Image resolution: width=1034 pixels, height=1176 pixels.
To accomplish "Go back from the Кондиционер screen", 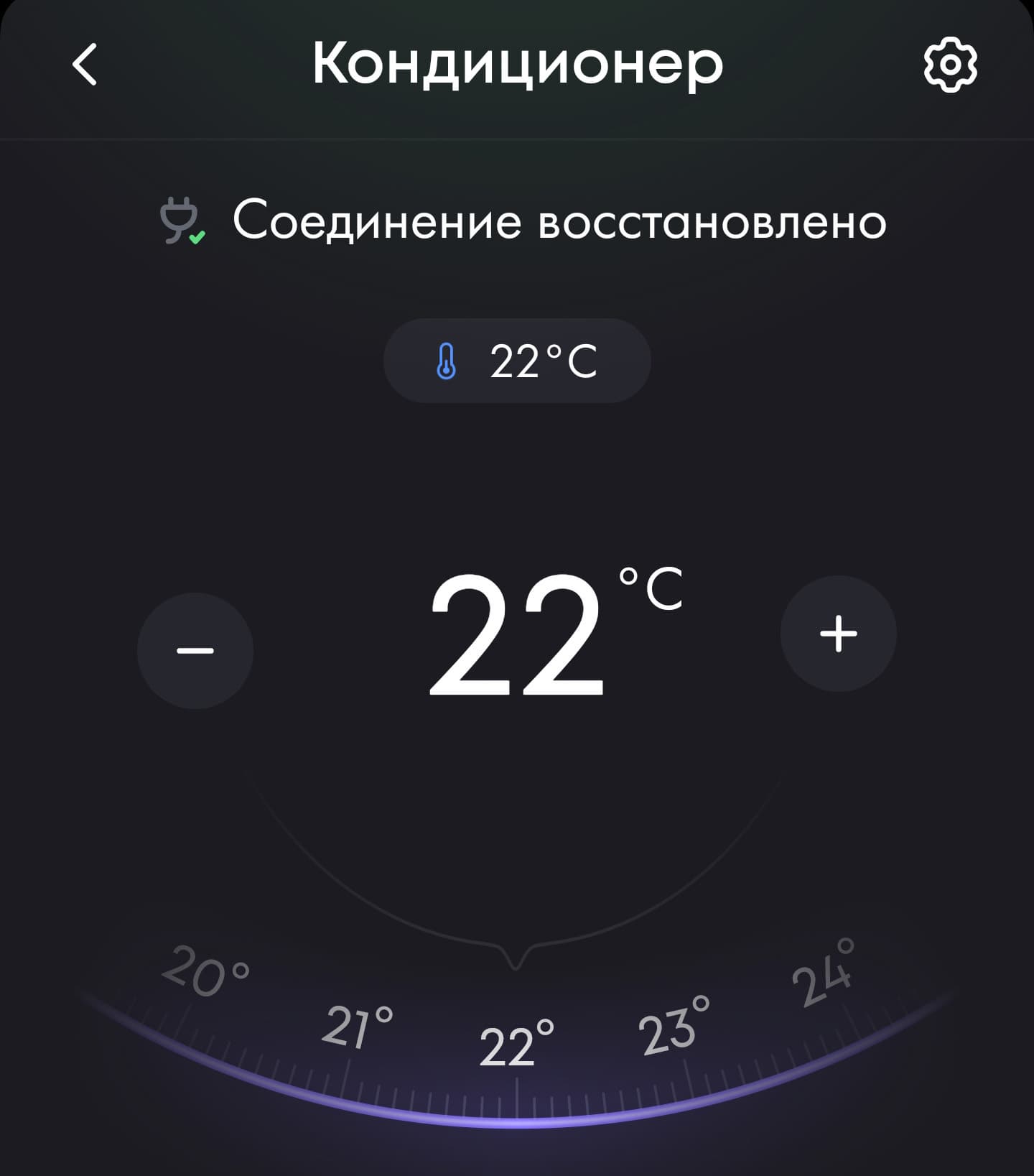I will pyautogui.click(x=85, y=65).
